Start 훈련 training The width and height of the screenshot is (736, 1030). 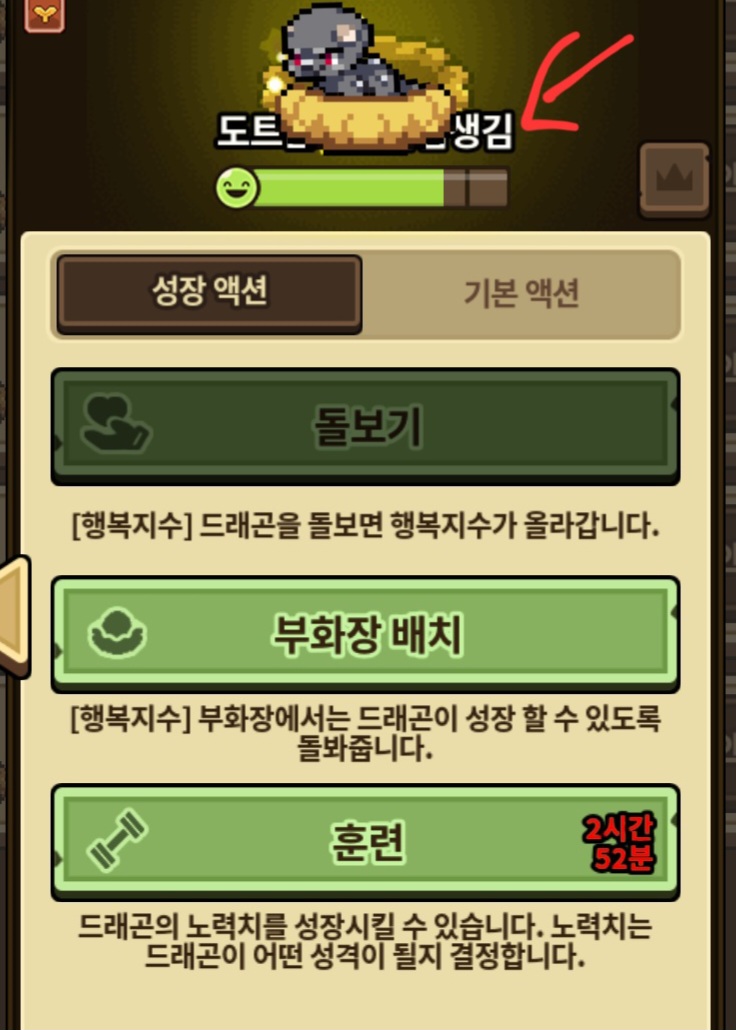point(365,843)
